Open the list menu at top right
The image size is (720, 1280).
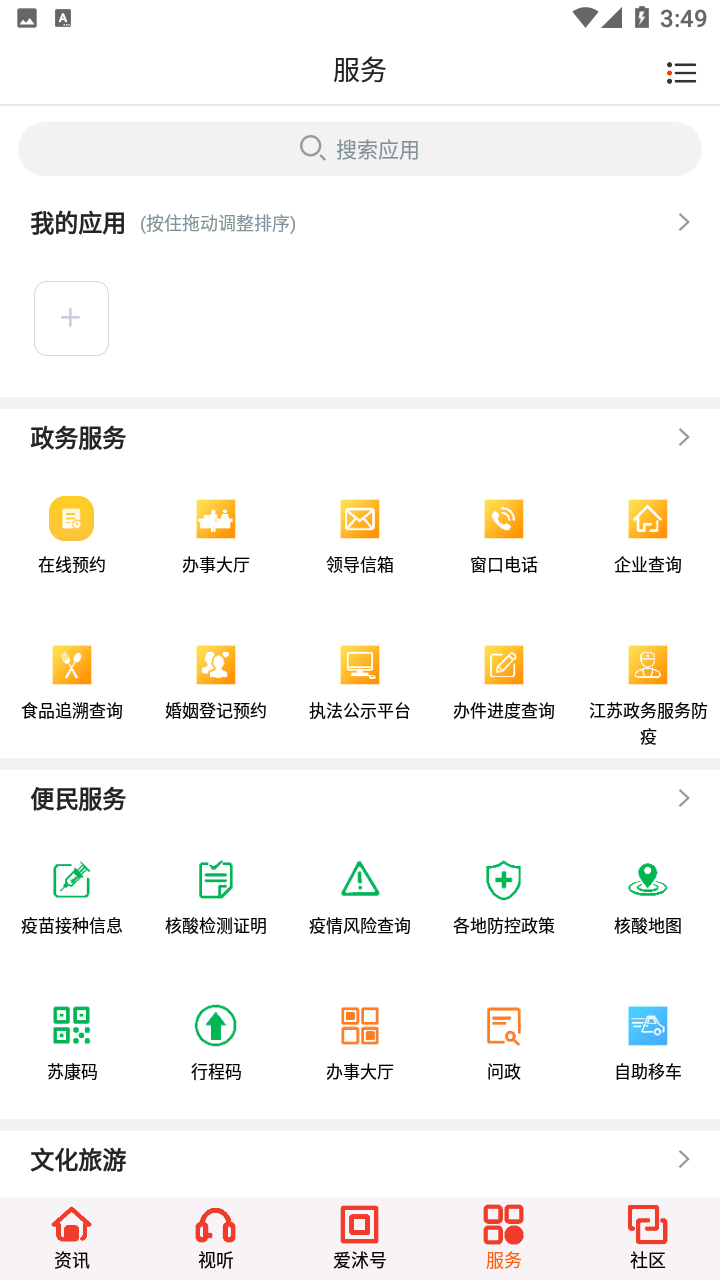[x=681, y=72]
